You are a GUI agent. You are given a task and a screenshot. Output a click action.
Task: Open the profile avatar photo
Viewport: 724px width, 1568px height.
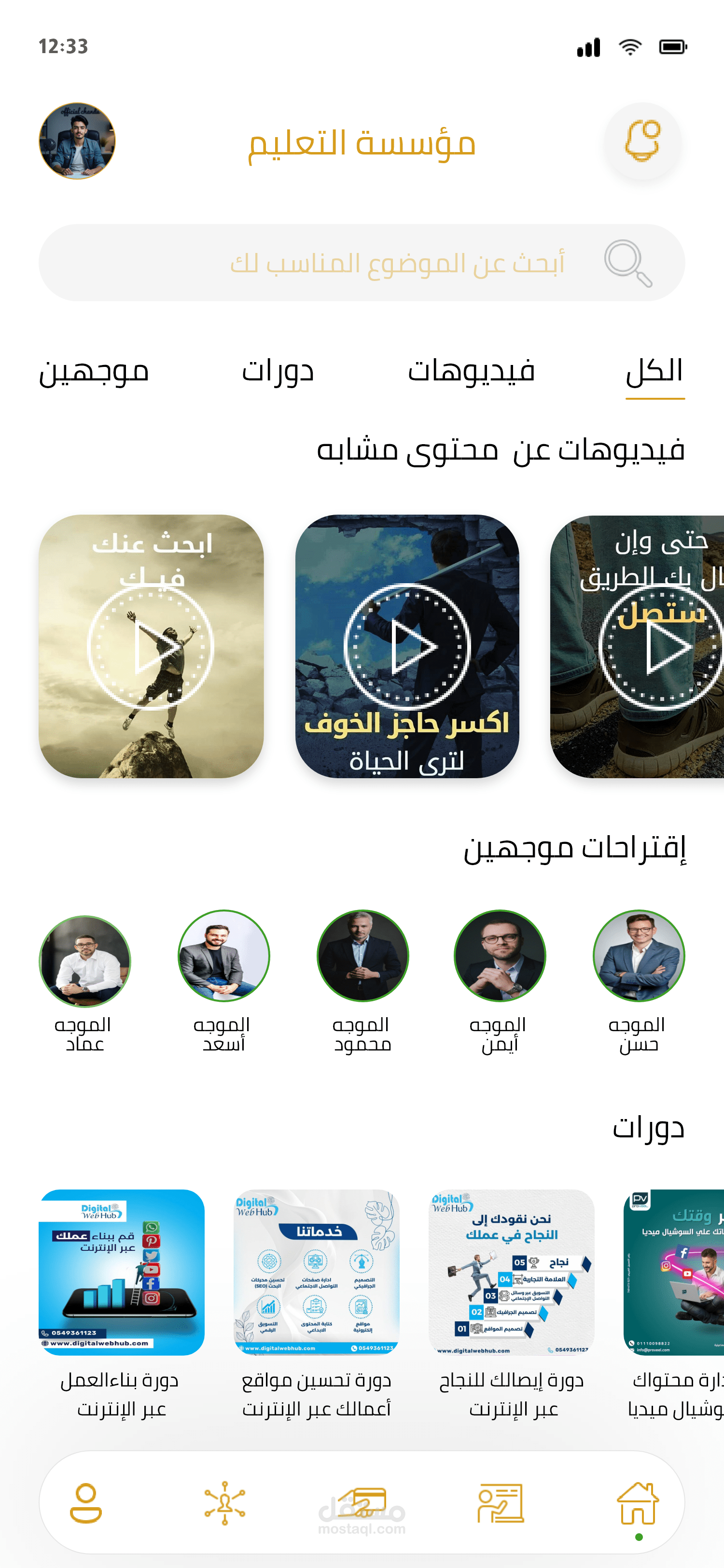point(77,141)
